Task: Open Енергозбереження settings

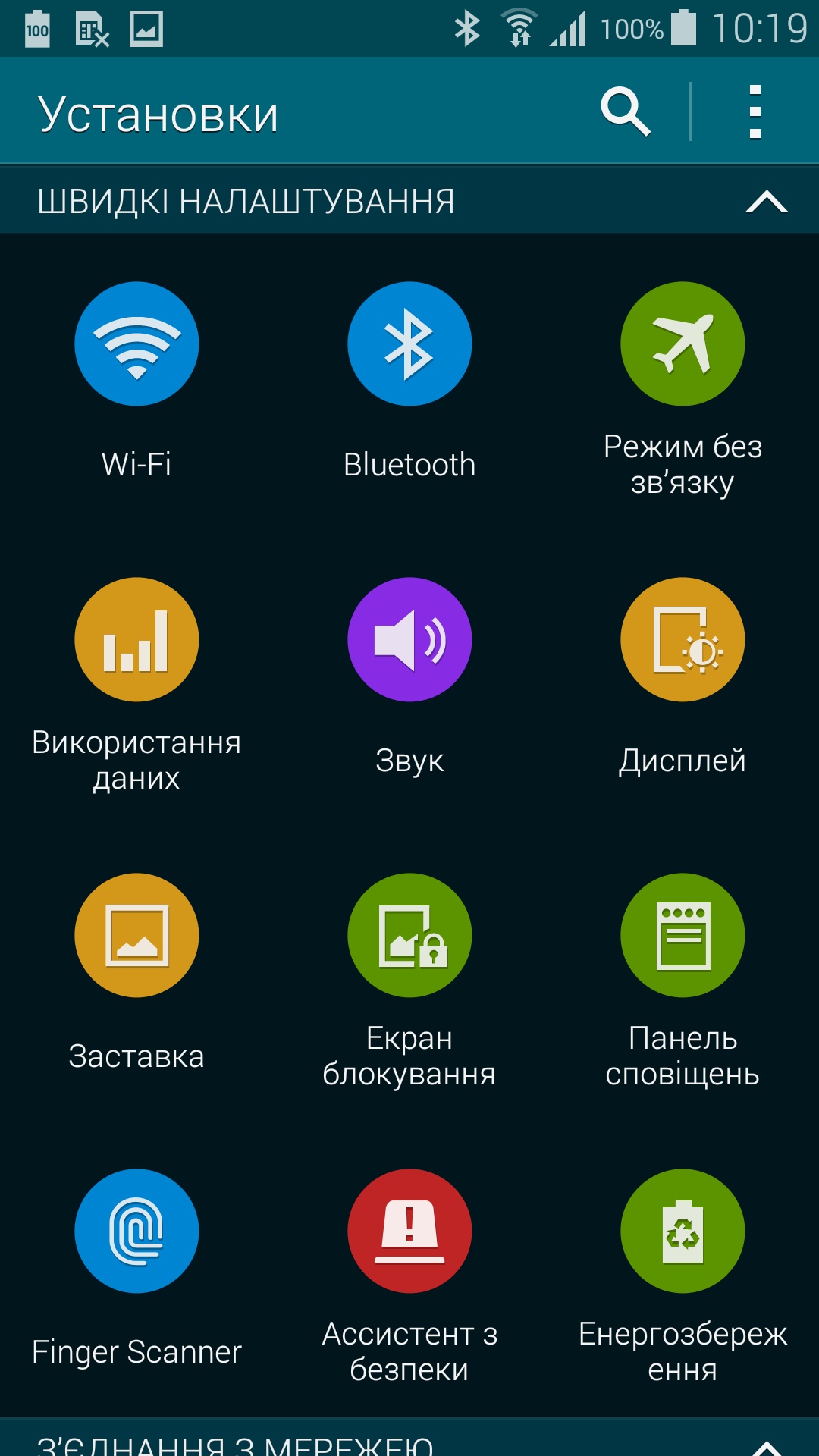Action: point(682,1232)
